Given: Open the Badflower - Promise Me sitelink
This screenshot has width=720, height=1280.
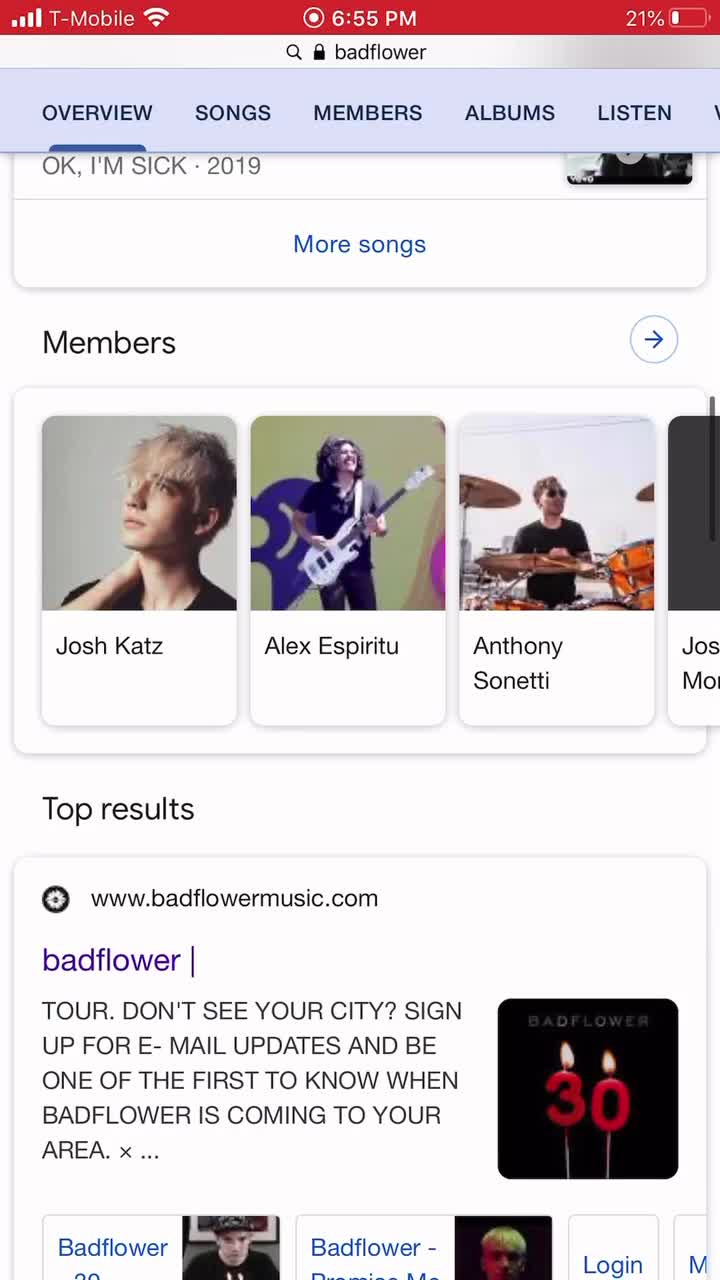Looking at the screenshot, I should point(424,1248).
